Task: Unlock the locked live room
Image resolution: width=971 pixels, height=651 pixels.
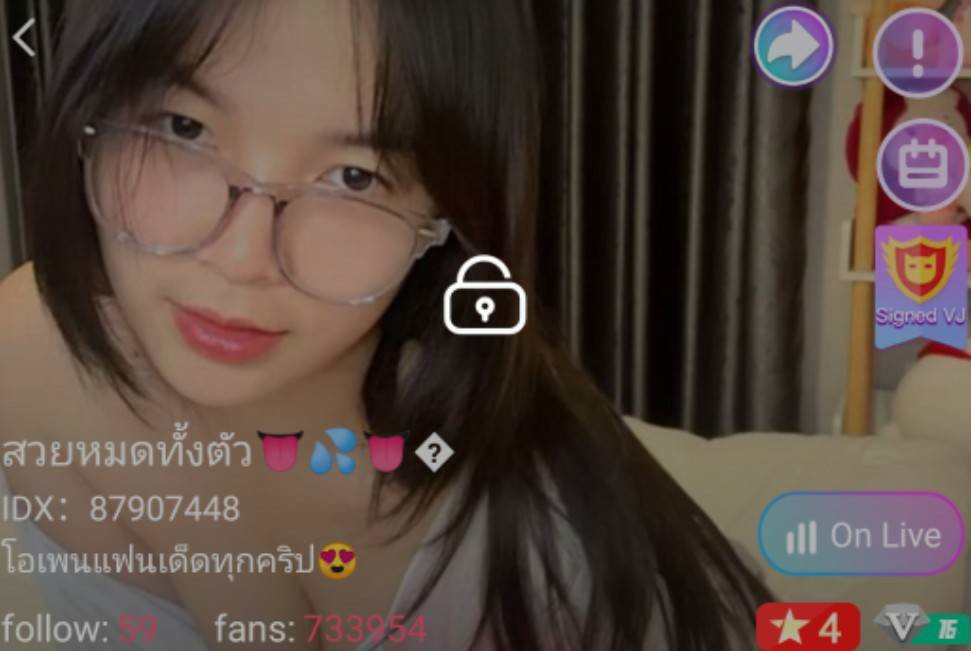Action: click(485, 295)
